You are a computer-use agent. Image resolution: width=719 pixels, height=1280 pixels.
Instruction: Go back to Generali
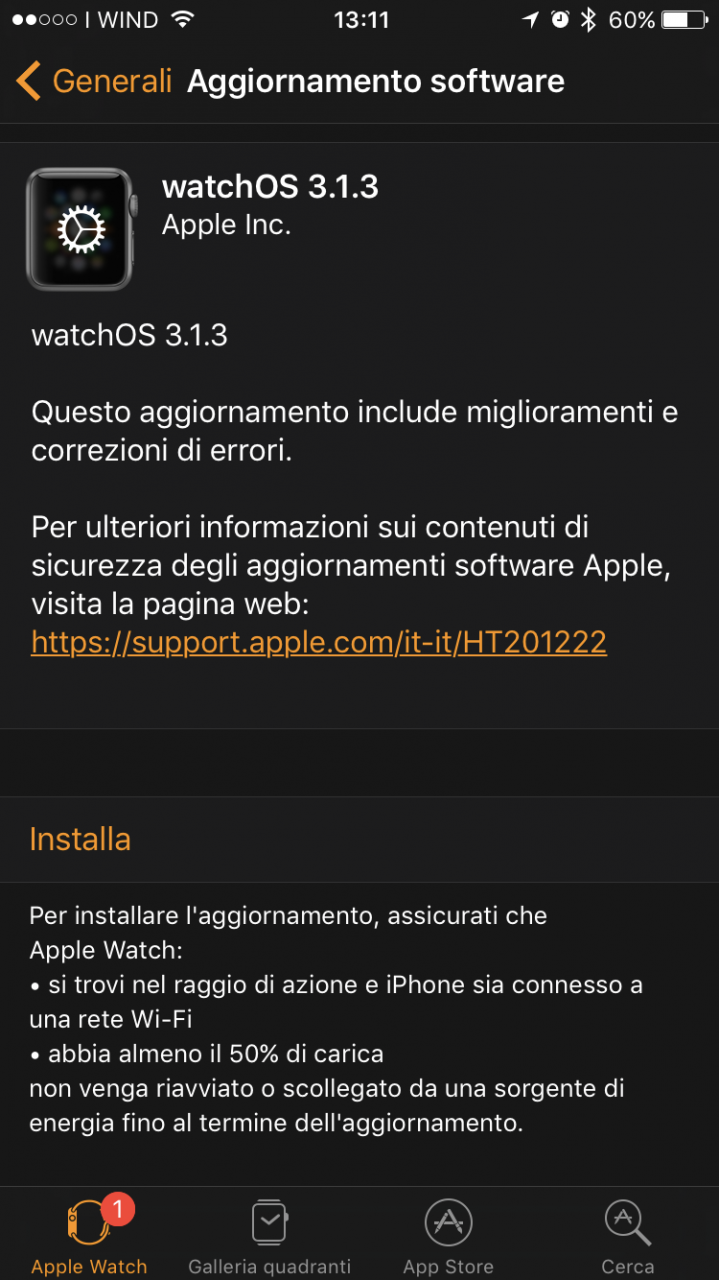tap(94, 81)
